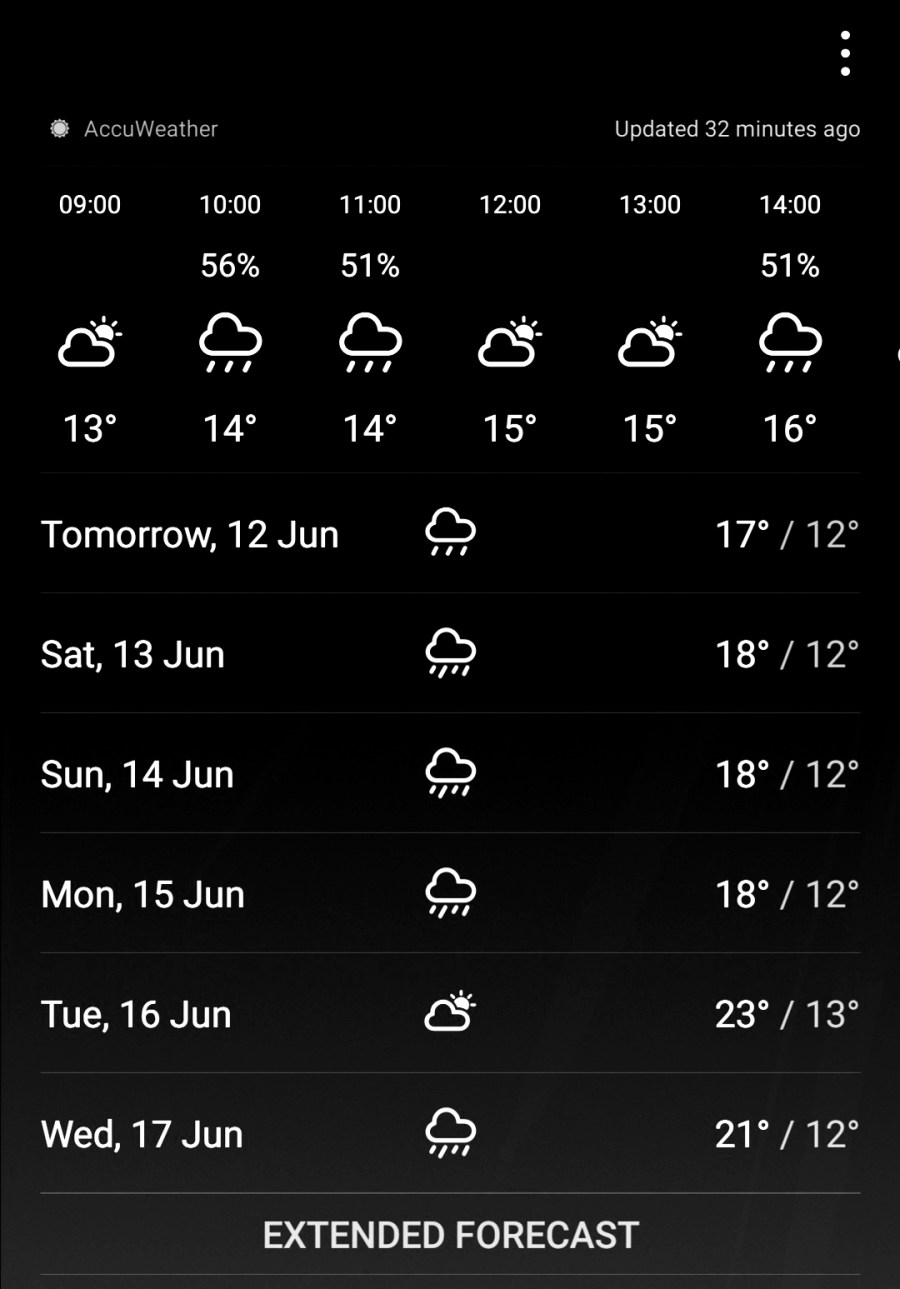Show details for Mon, 15 Jun

pyautogui.click(x=450, y=894)
